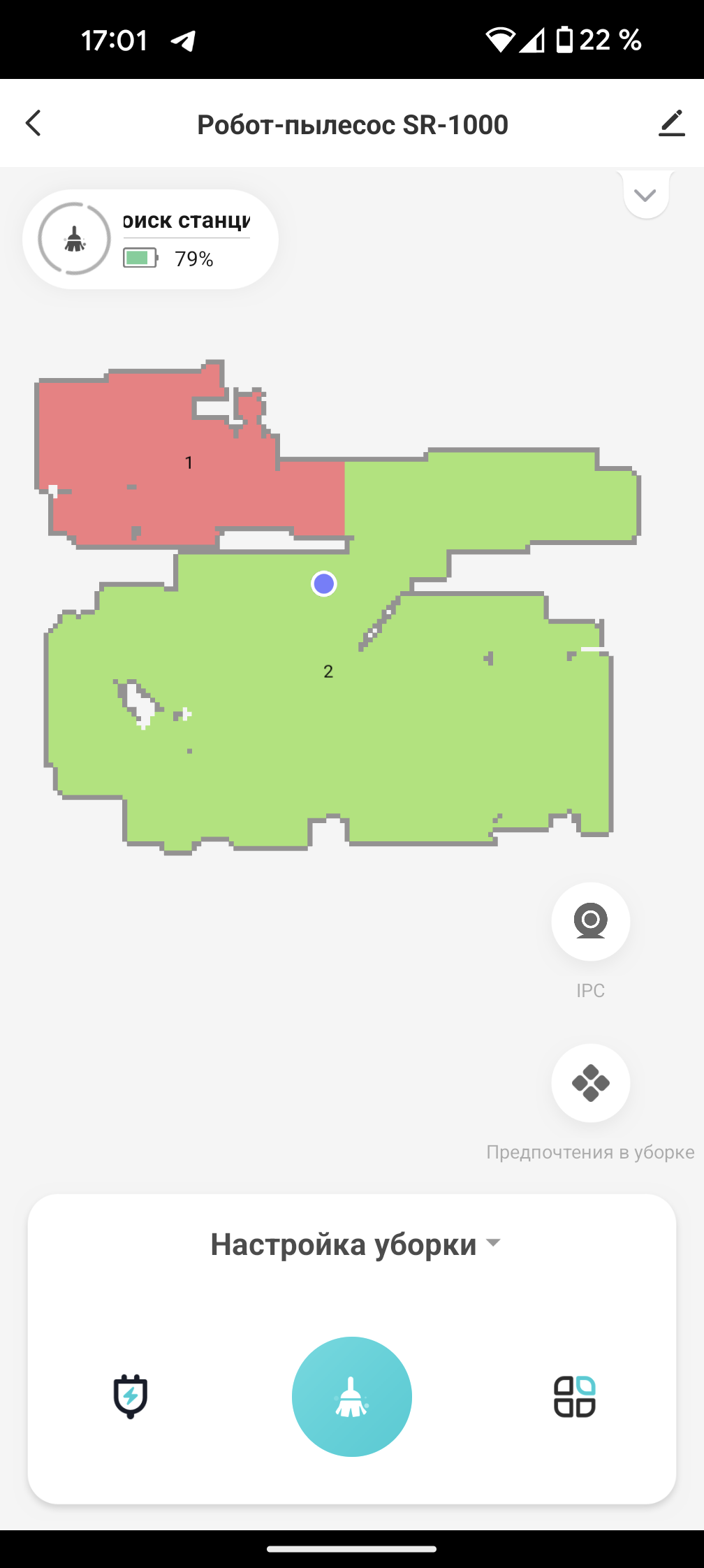Select red room 1 on the map
This screenshot has height=1568, width=704.
pos(189,463)
